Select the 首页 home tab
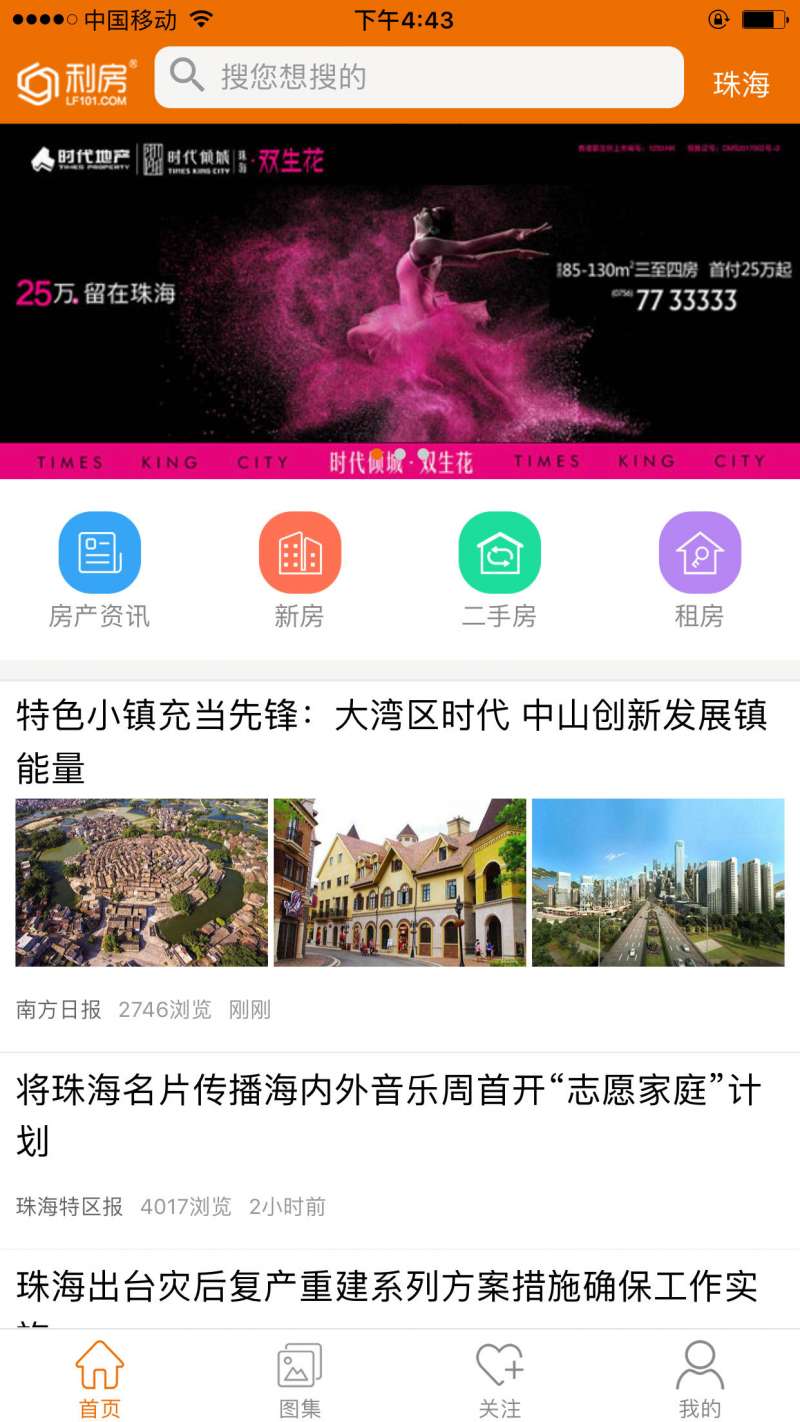Viewport: 800px width, 1422px height. click(x=99, y=1380)
